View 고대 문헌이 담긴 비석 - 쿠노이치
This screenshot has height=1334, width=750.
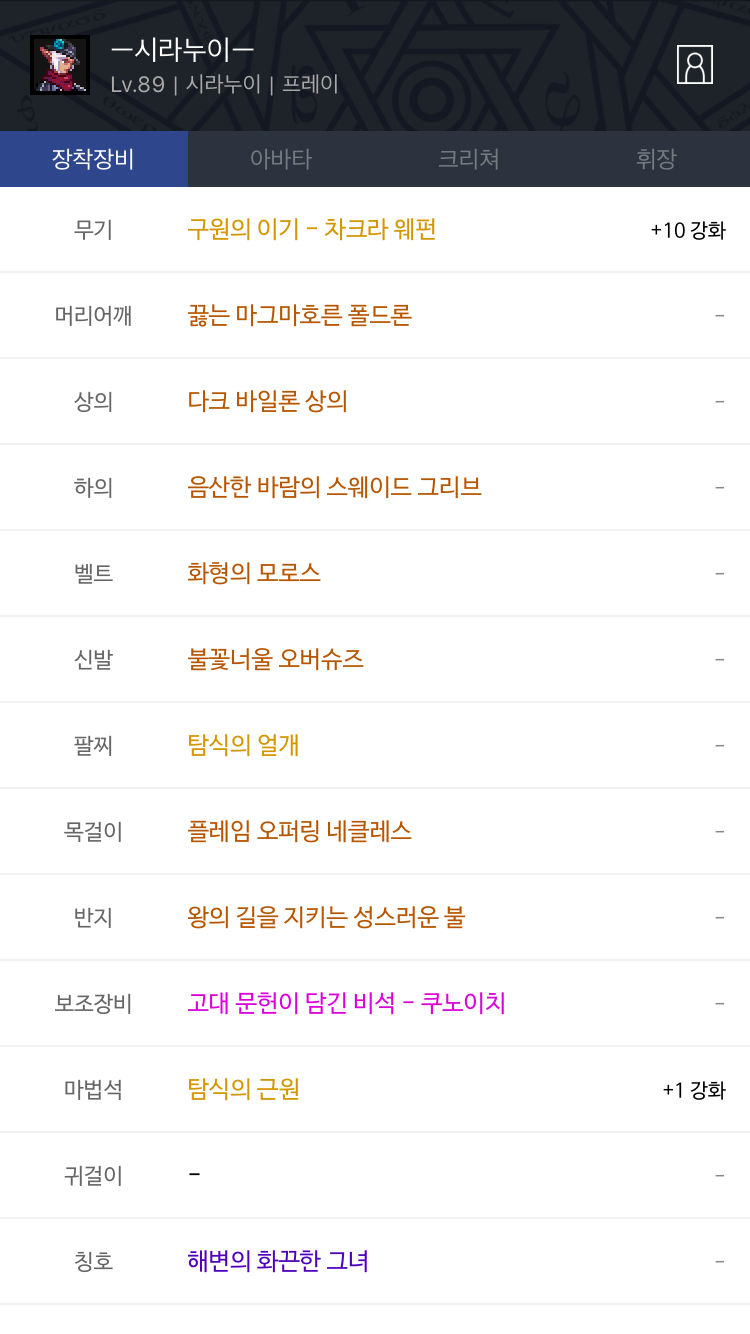point(347,1003)
